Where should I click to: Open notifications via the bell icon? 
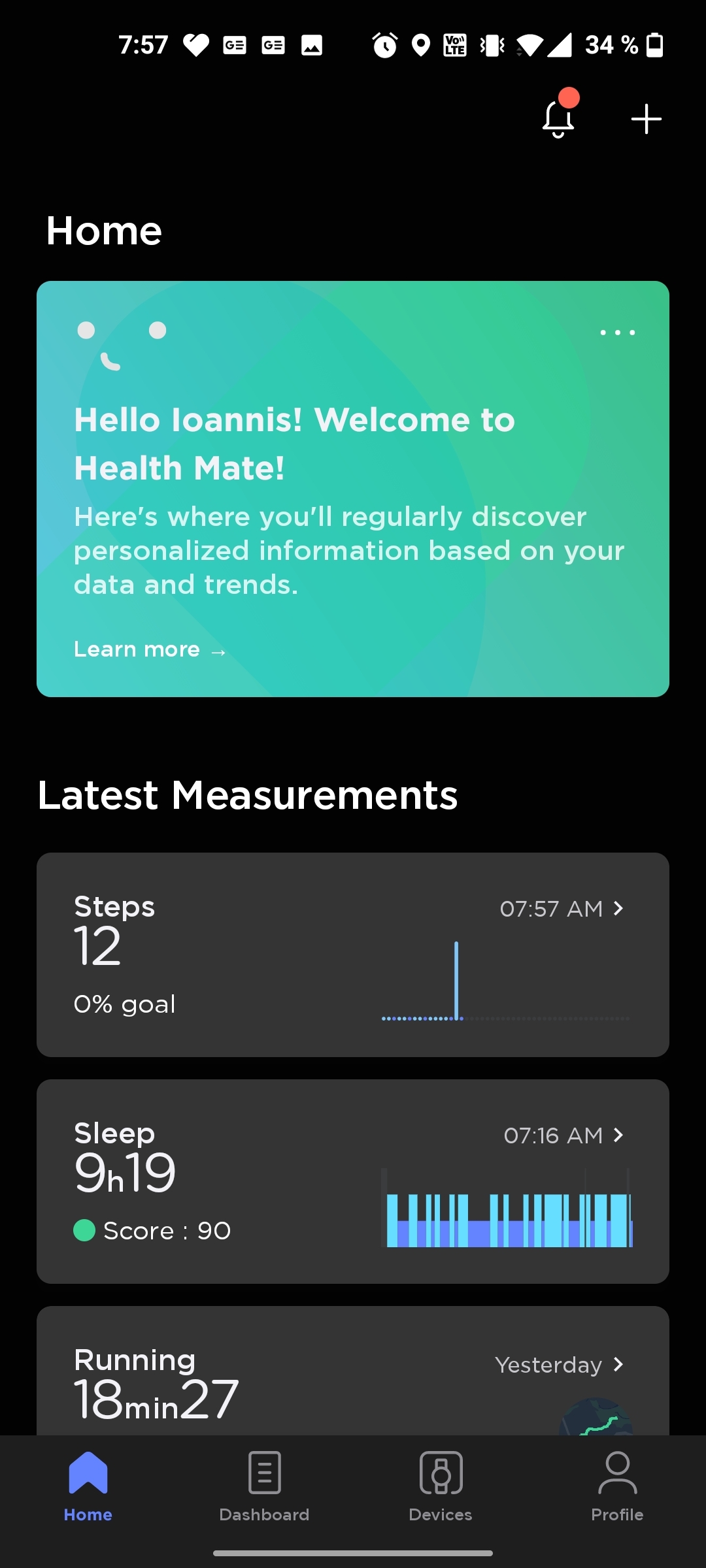tap(559, 118)
